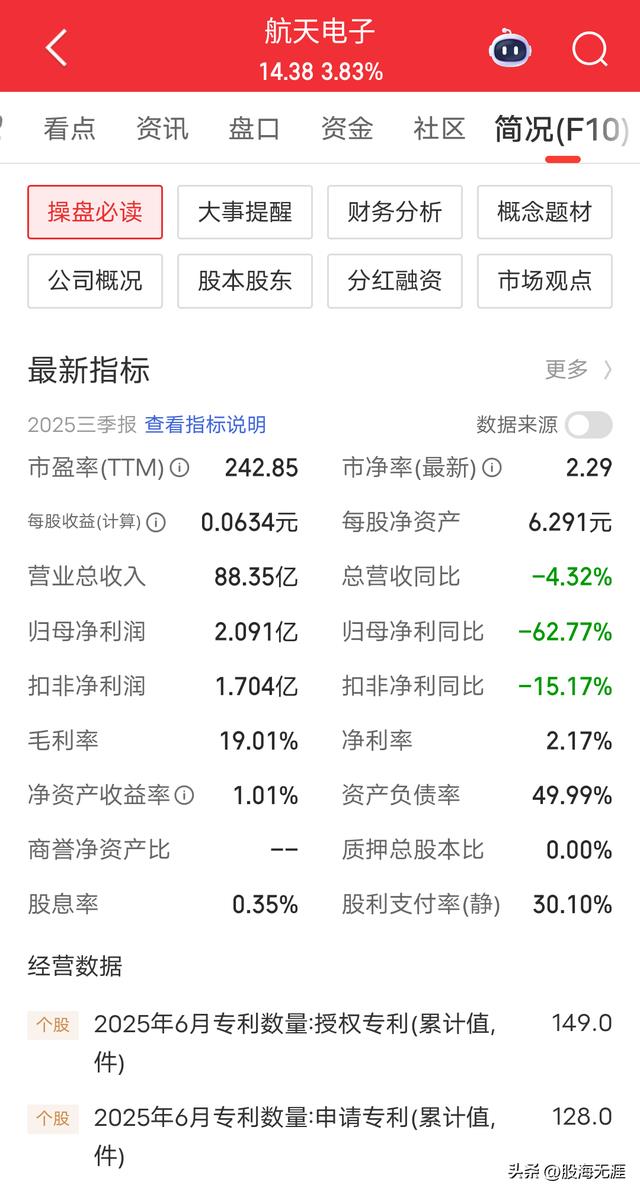Switch to the 资讯 tab
The image size is (640, 1194).
[x=162, y=128]
